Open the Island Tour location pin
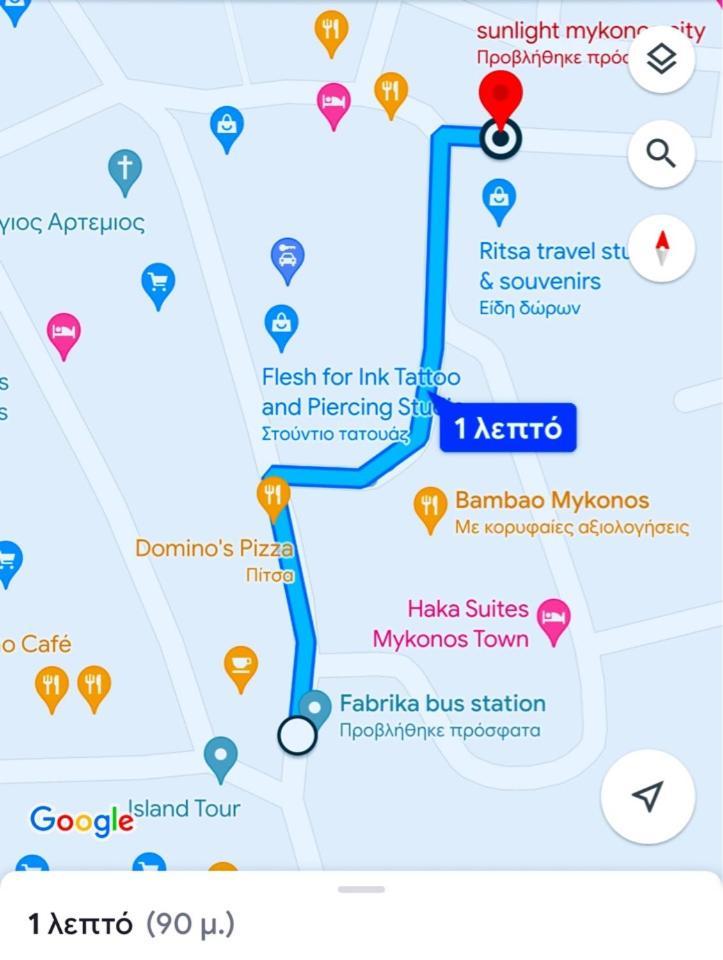 [220, 757]
